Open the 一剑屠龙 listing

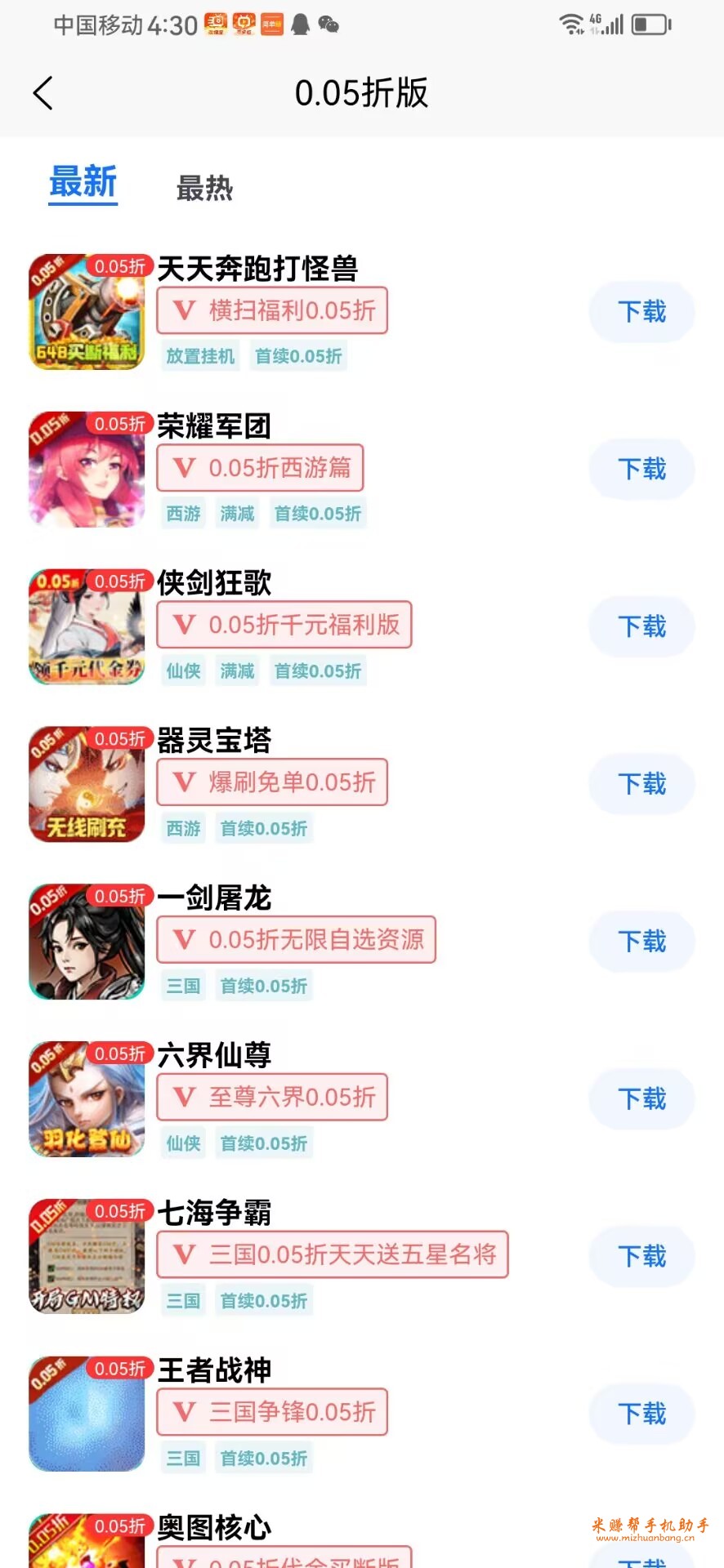coord(214,898)
